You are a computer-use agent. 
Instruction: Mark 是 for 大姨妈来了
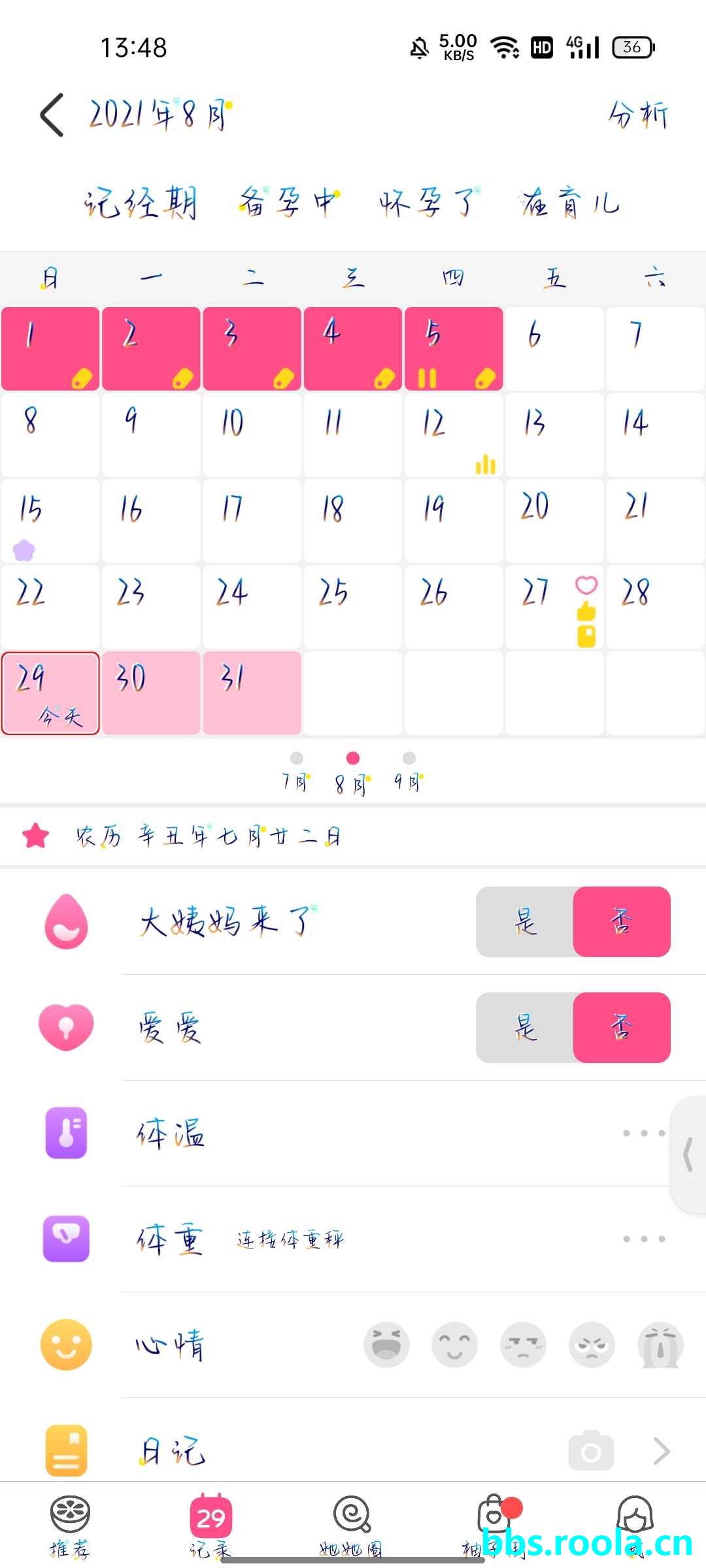click(x=525, y=922)
